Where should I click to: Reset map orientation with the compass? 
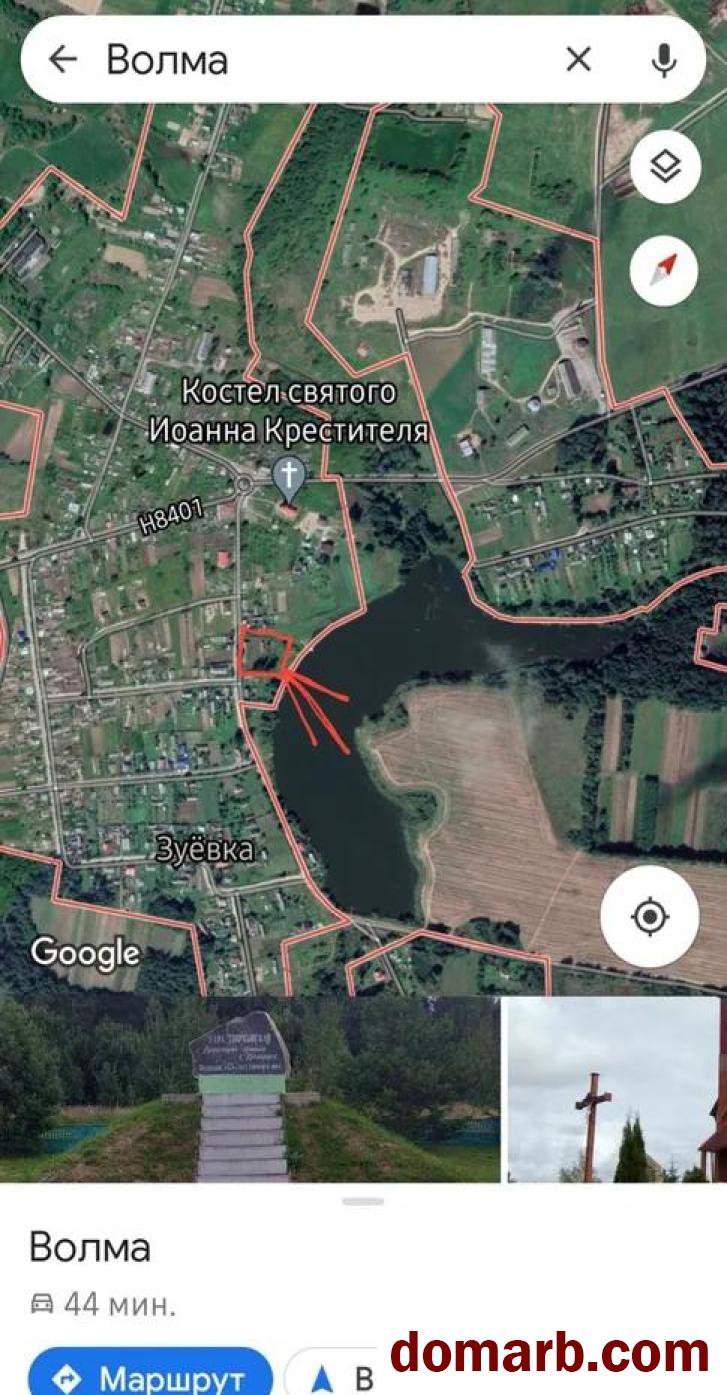pyautogui.click(x=665, y=270)
